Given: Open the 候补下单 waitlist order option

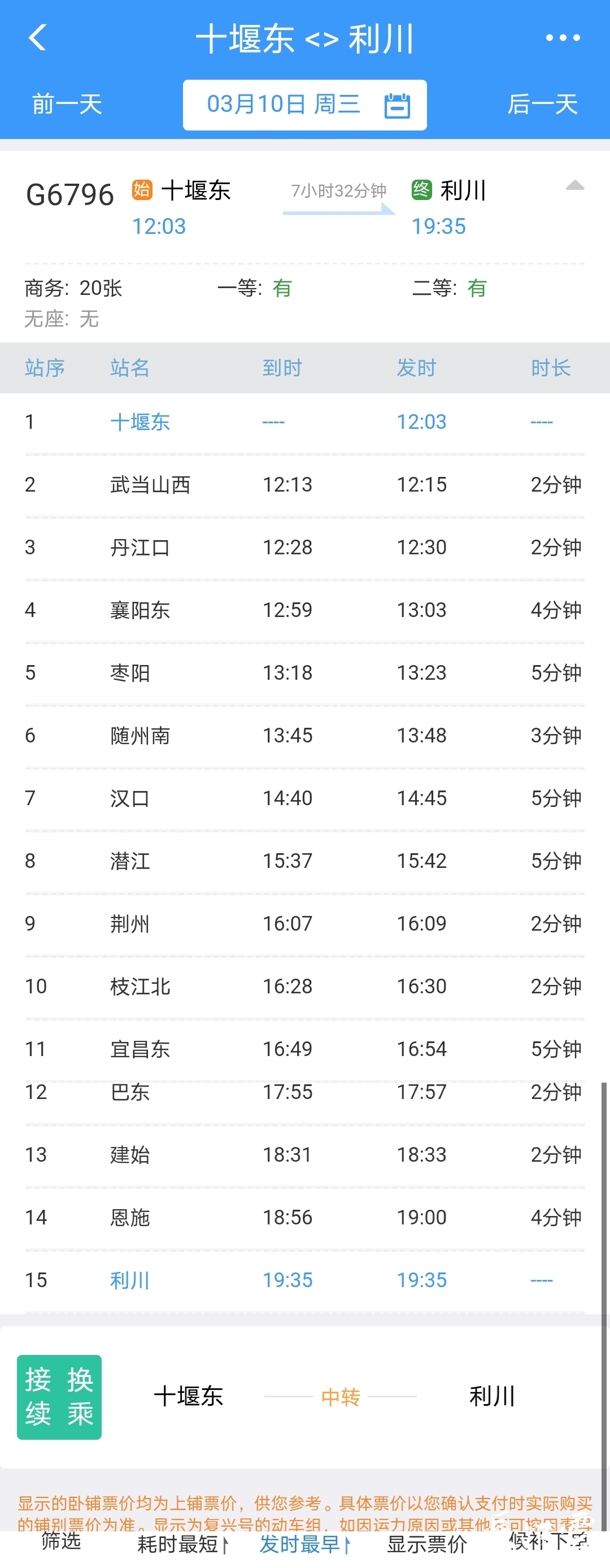Looking at the screenshot, I should pos(548,1541).
